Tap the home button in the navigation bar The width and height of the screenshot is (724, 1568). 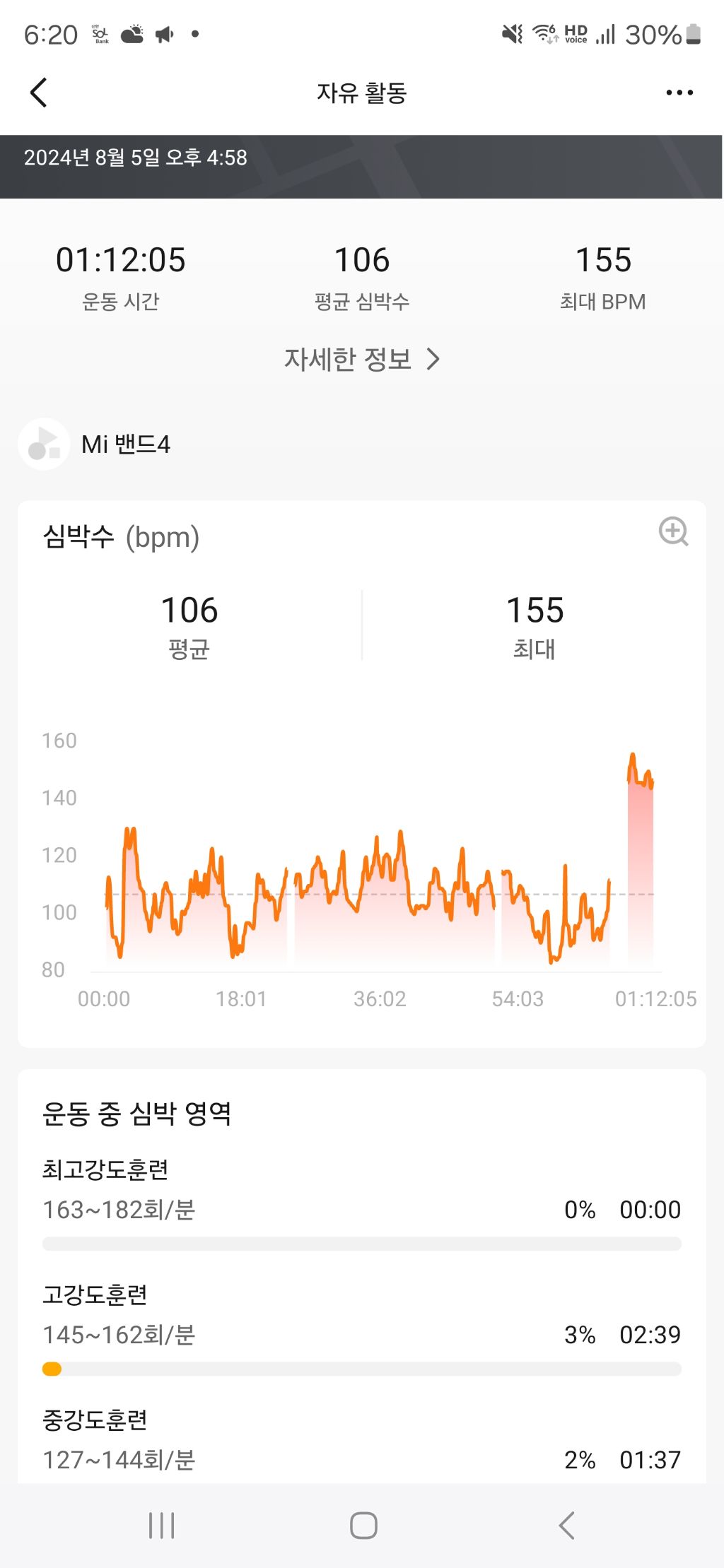click(x=361, y=1525)
